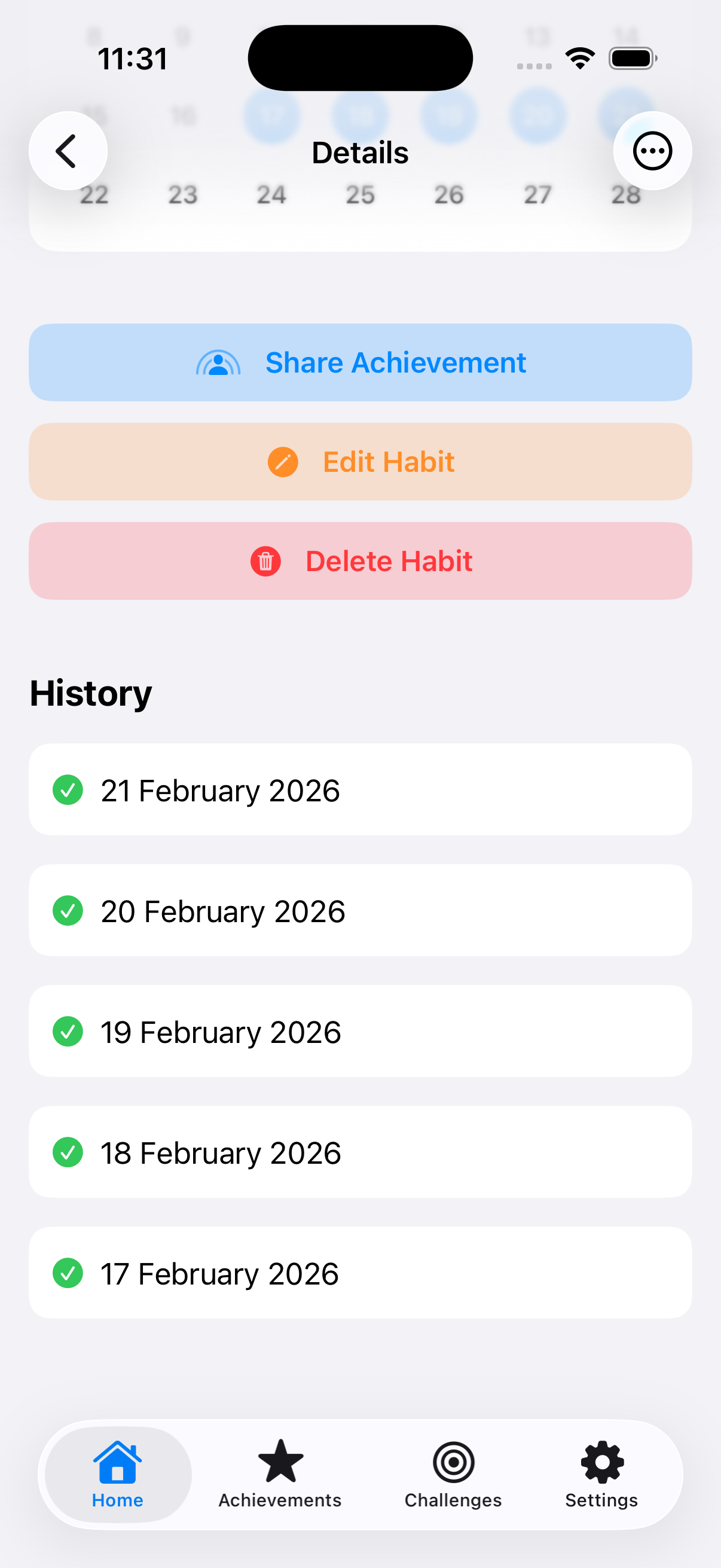Tap the Share Achievement button
Image resolution: width=721 pixels, height=1568 pixels.
[360, 362]
